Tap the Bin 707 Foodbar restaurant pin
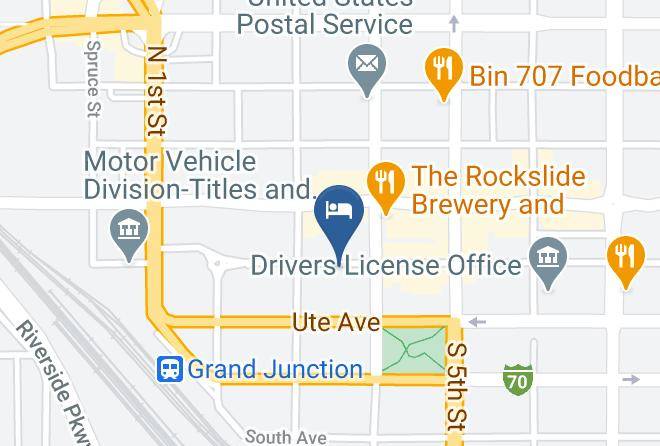This screenshot has width=660, height=446. [444, 74]
